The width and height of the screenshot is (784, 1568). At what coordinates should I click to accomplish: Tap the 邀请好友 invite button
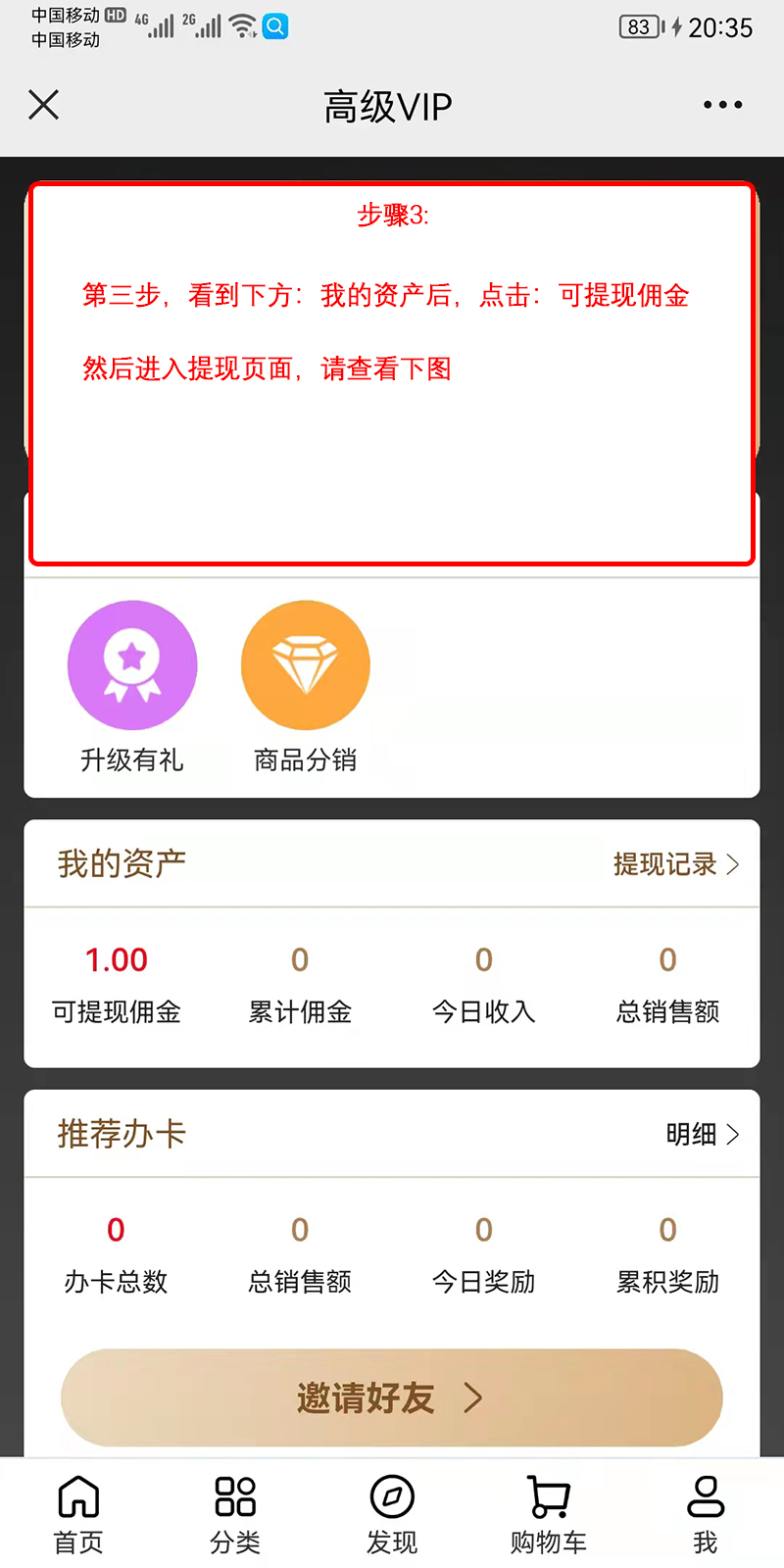click(x=392, y=1397)
